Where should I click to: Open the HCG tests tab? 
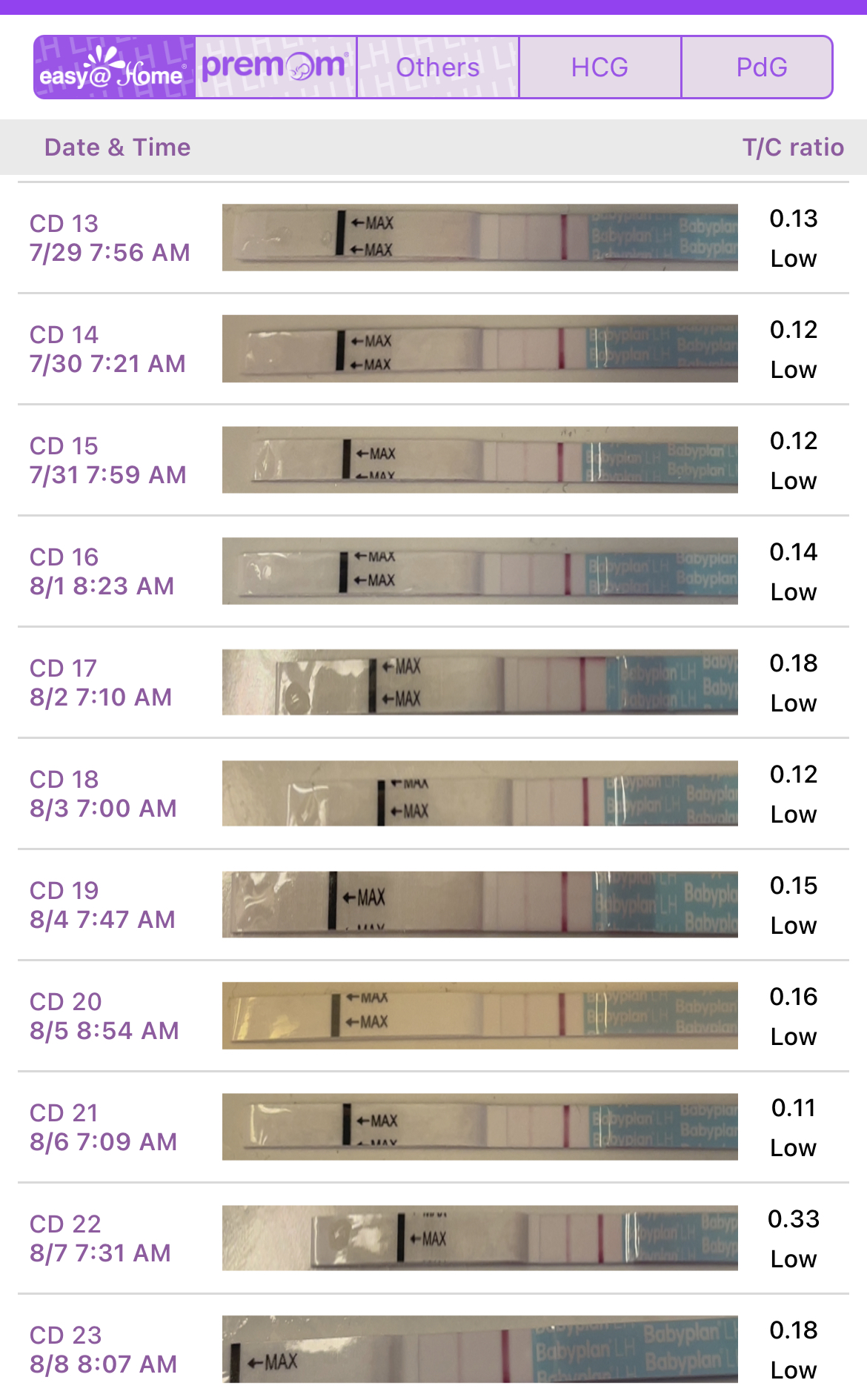tap(600, 67)
